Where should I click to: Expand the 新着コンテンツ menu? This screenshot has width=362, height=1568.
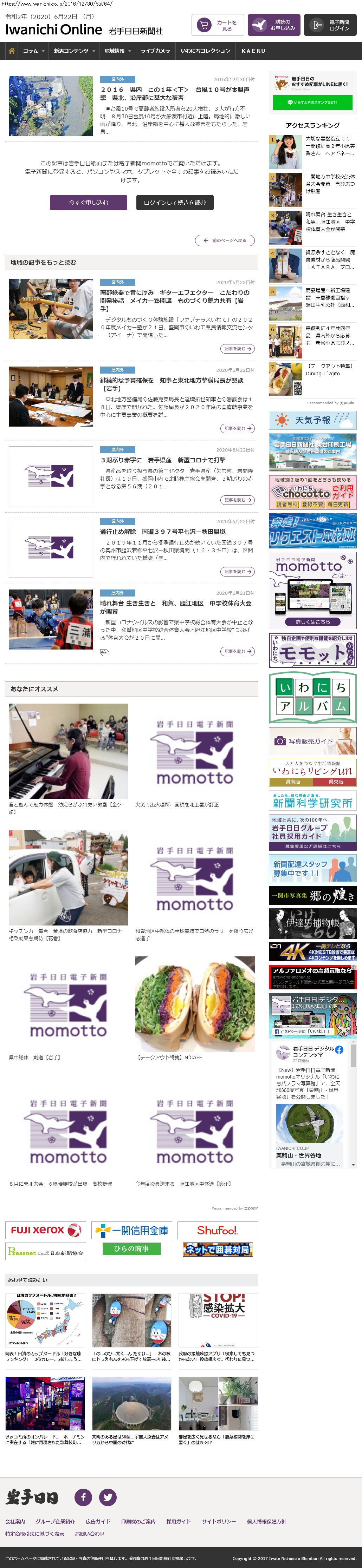[75, 51]
